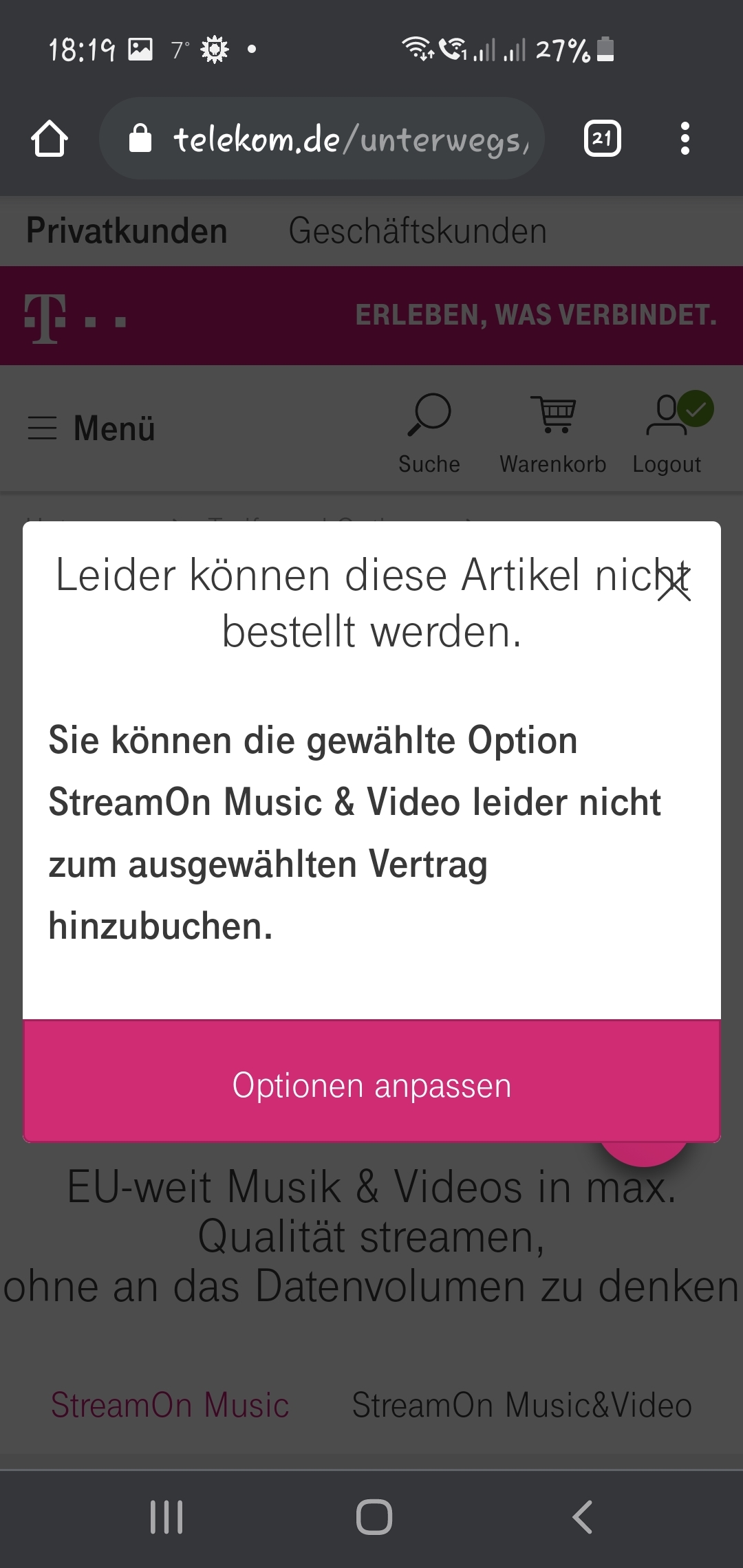Show recent apps
The height and width of the screenshot is (1568, 743).
(166, 1517)
